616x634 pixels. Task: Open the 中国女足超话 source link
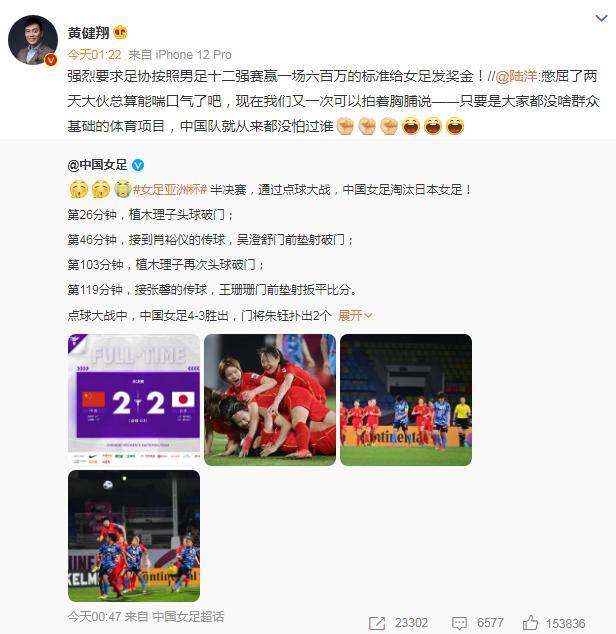(186, 616)
